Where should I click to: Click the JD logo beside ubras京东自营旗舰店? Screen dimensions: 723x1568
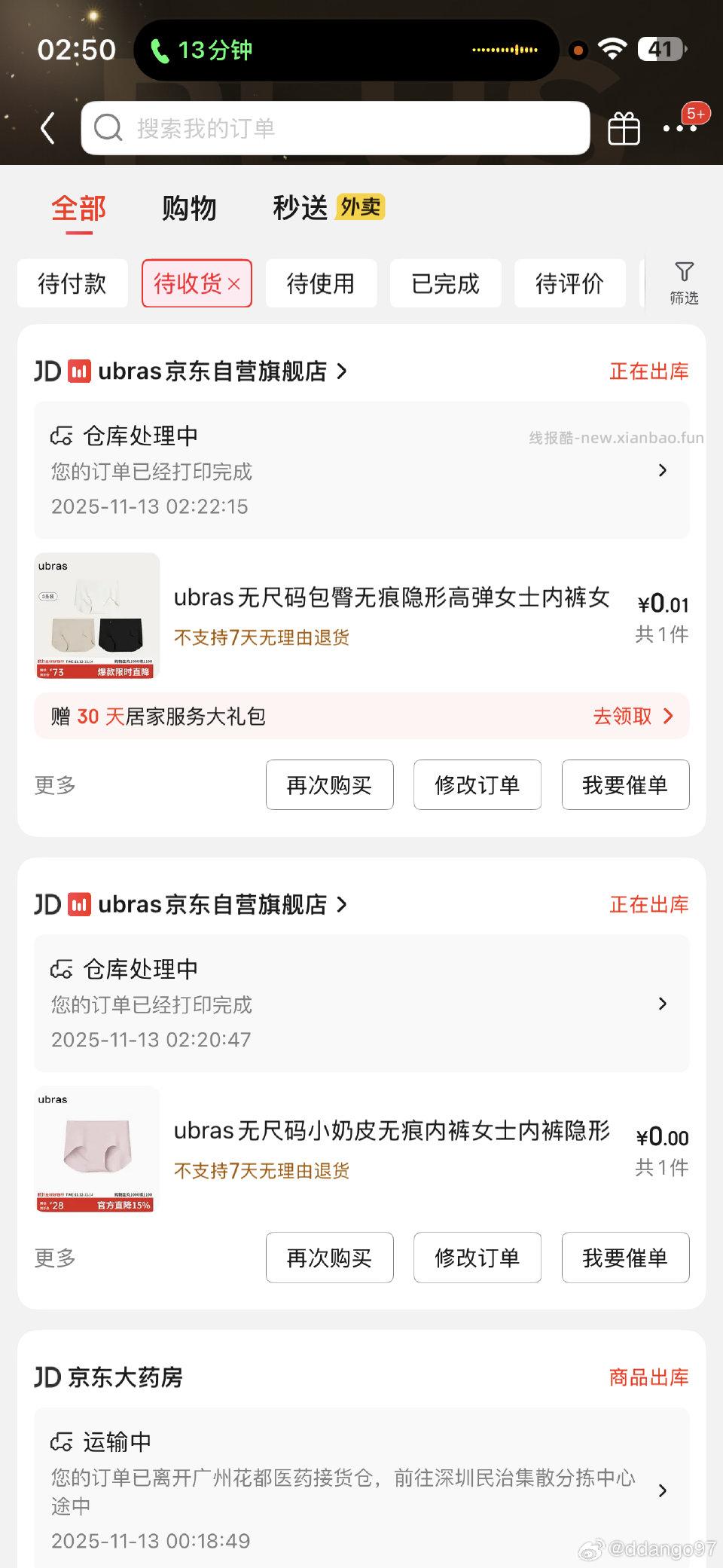(47, 371)
